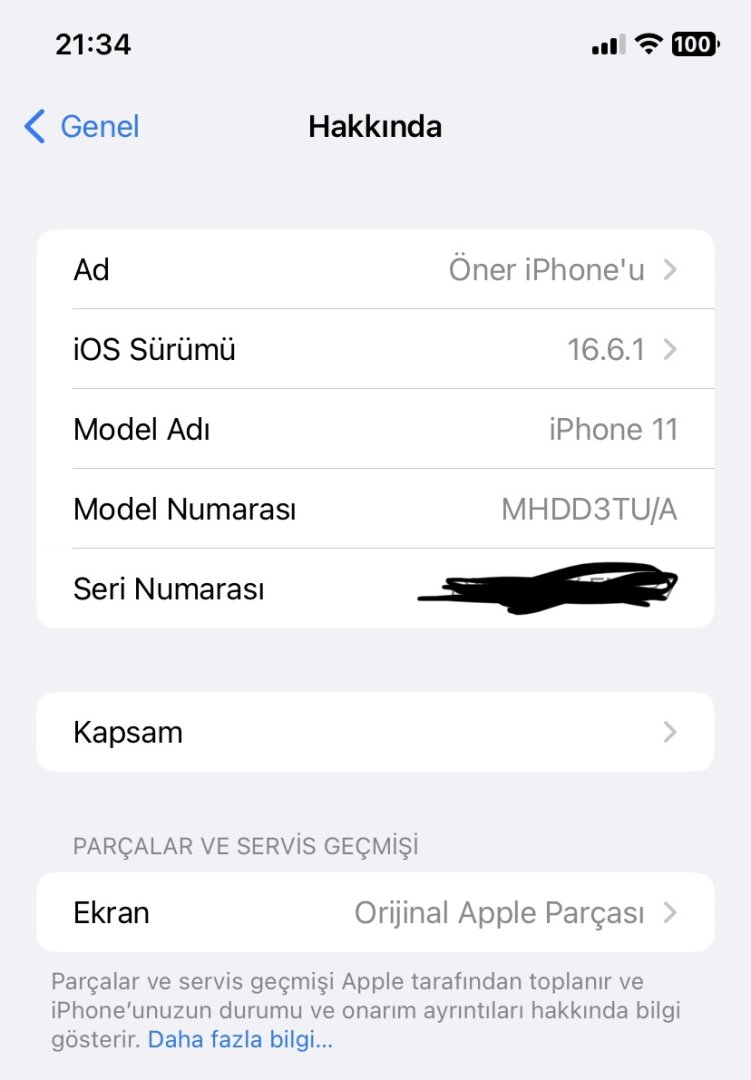This screenshot has width=751, height=1080.
Task: Open the Ad device name row
Action: click(x=375, y=270)
